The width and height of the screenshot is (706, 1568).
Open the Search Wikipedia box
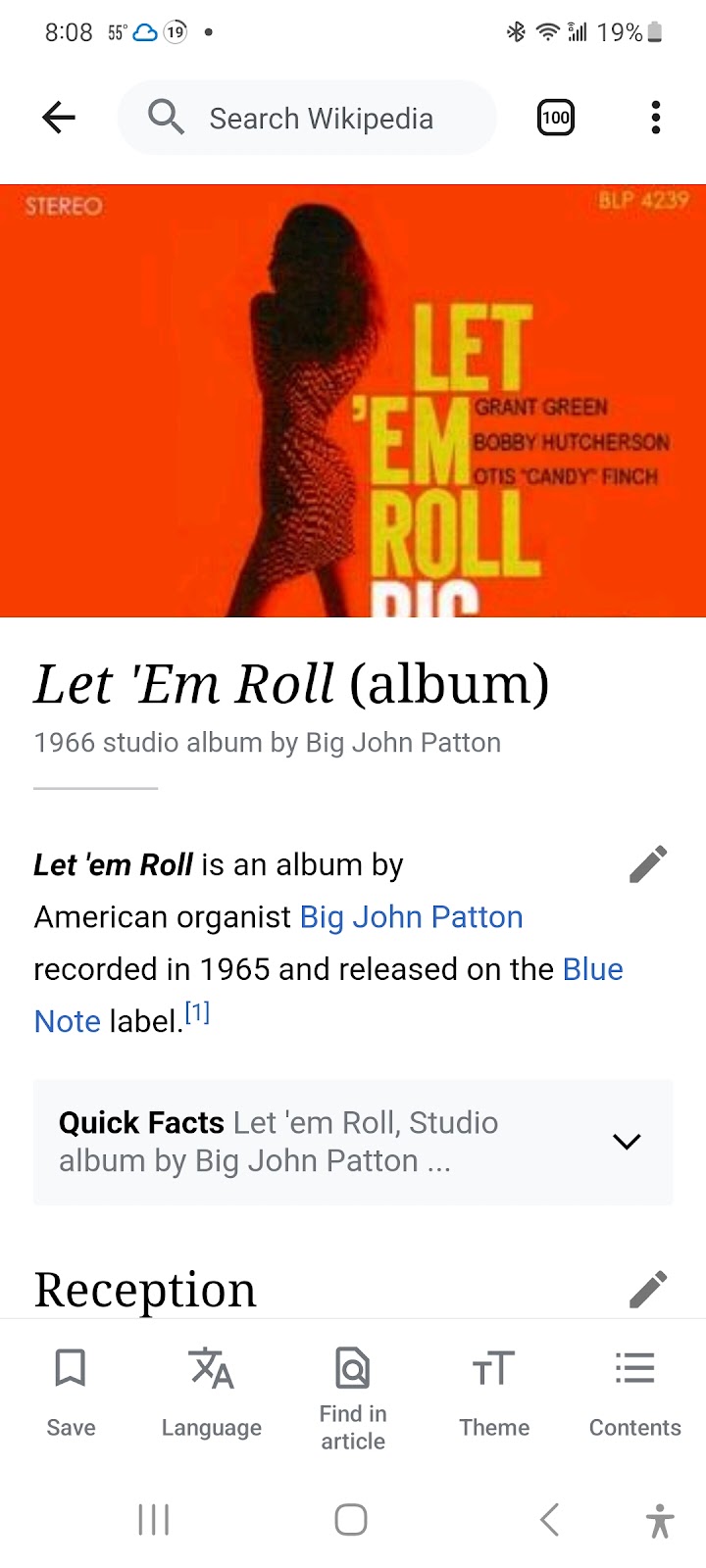[x=307, y=118]
